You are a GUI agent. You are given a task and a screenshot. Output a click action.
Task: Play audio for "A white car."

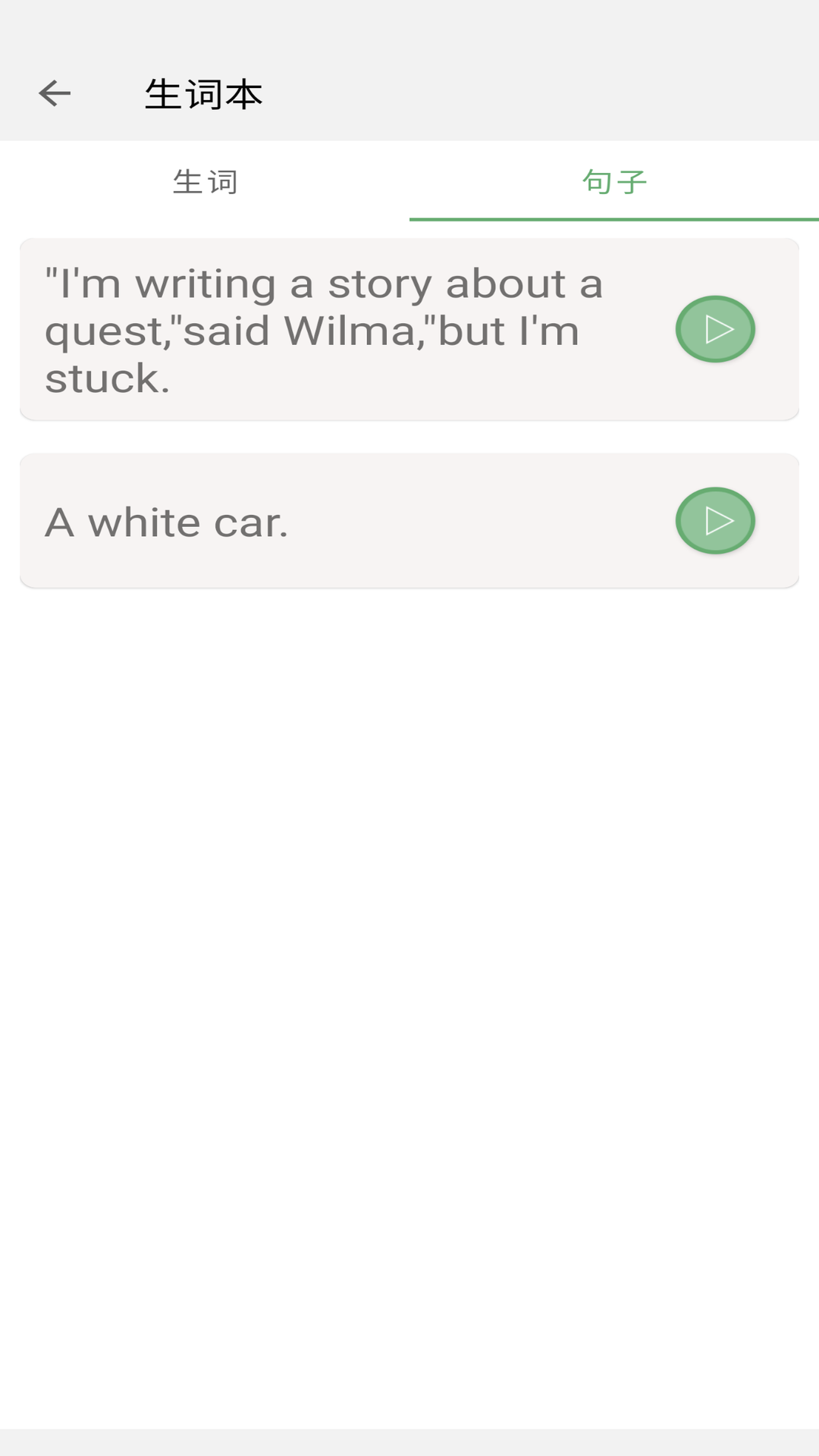click(715, 521)
